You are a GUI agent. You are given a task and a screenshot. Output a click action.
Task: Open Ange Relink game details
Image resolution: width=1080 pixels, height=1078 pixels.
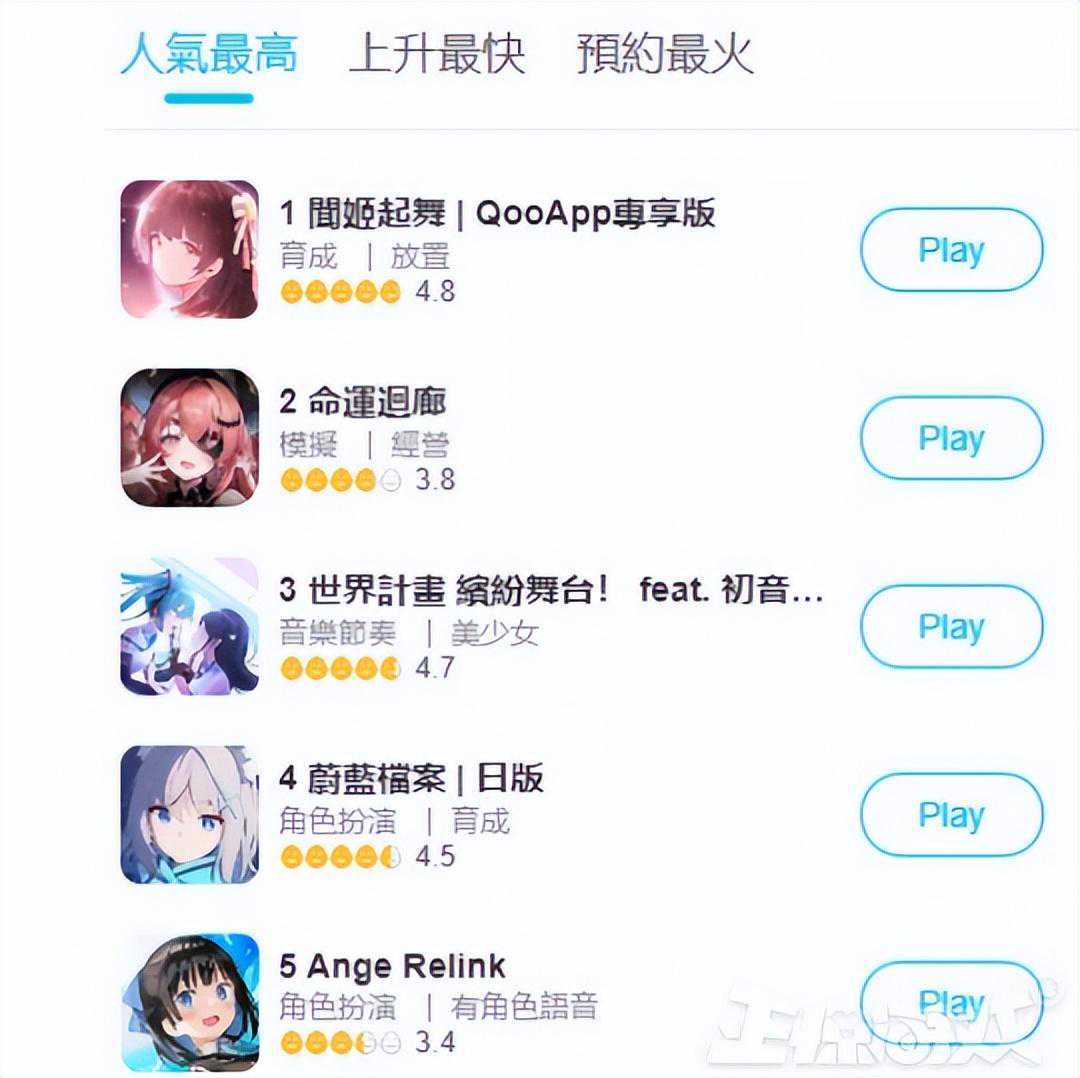tap(392, 967)
